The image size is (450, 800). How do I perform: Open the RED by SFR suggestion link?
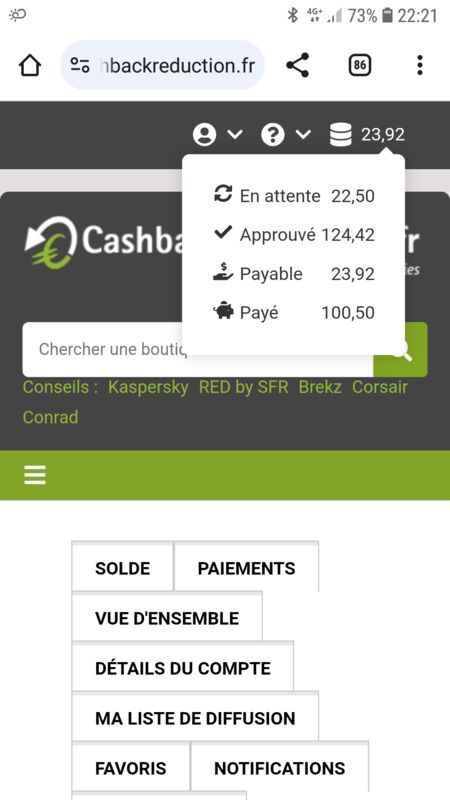click(x=243, y=387)
